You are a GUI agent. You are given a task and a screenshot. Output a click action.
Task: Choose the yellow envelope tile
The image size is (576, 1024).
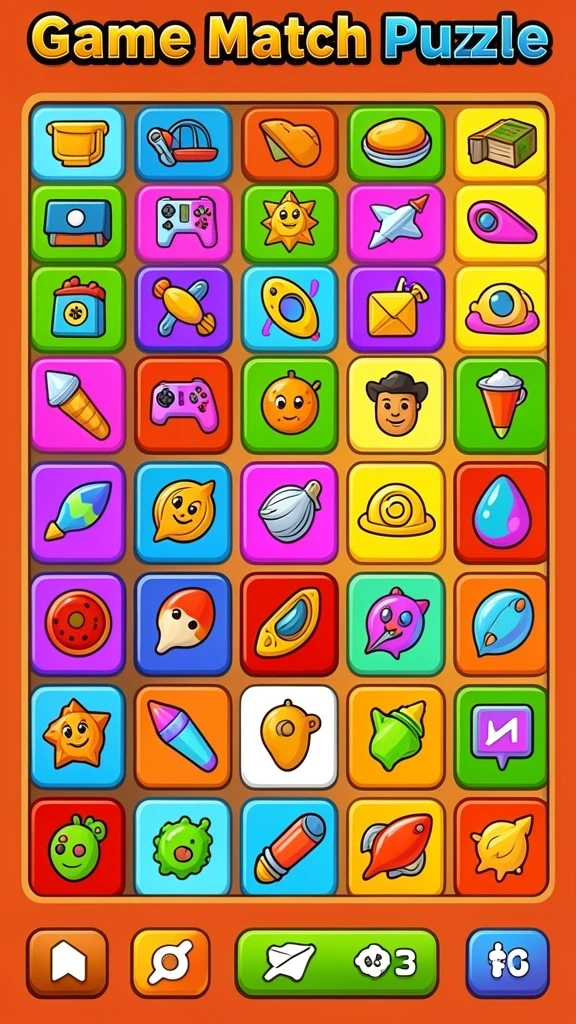coord(396,309)
